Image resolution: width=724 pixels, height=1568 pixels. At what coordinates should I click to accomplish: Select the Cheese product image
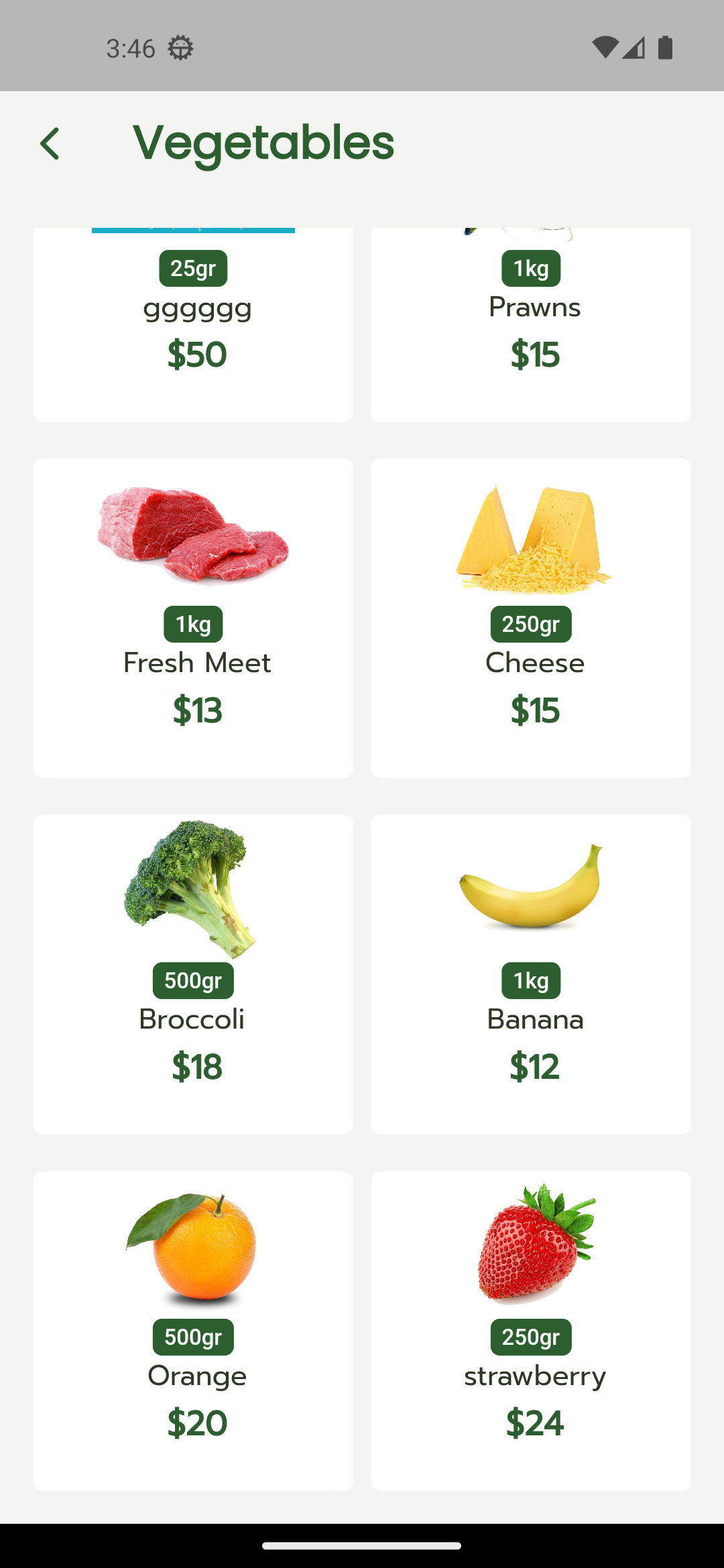point(530,536)
